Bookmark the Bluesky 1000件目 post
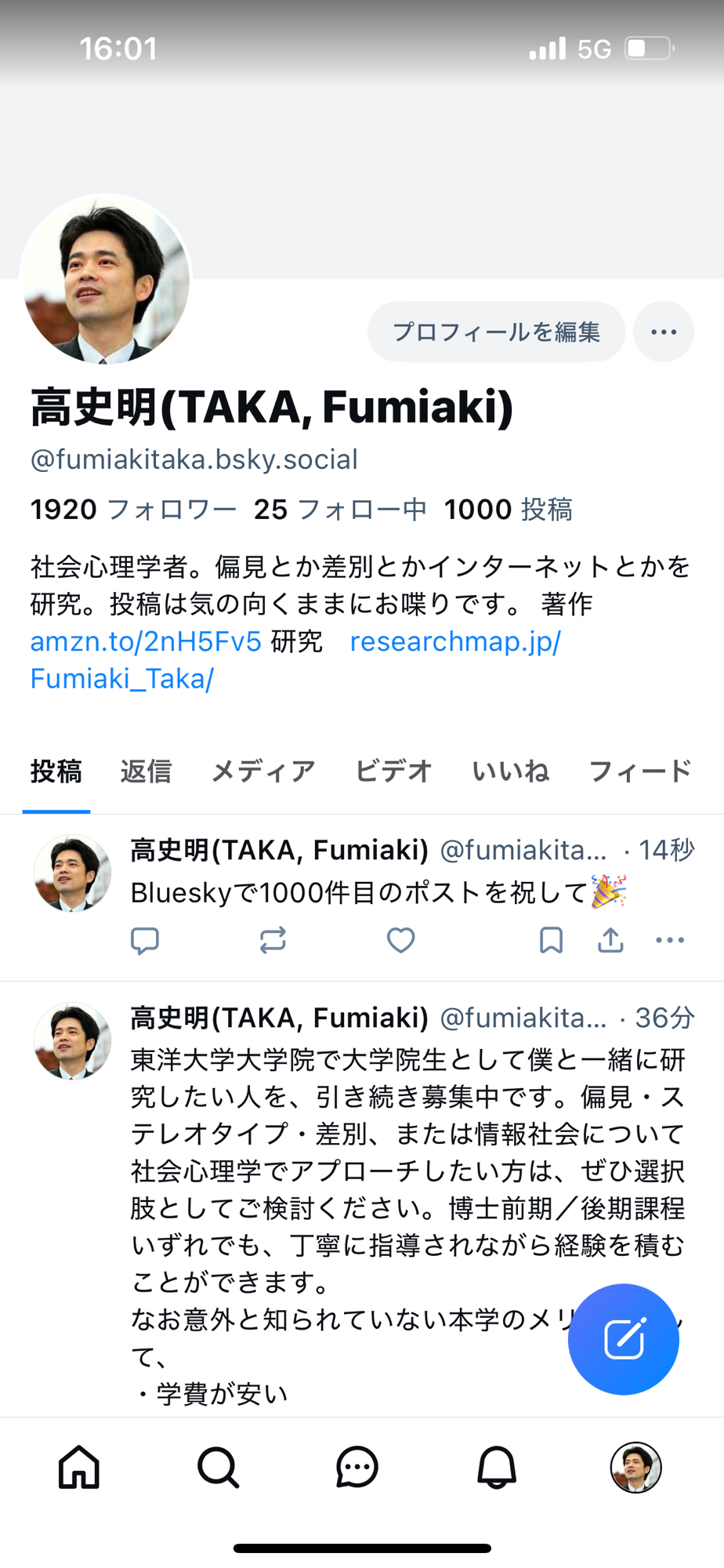 551,940
